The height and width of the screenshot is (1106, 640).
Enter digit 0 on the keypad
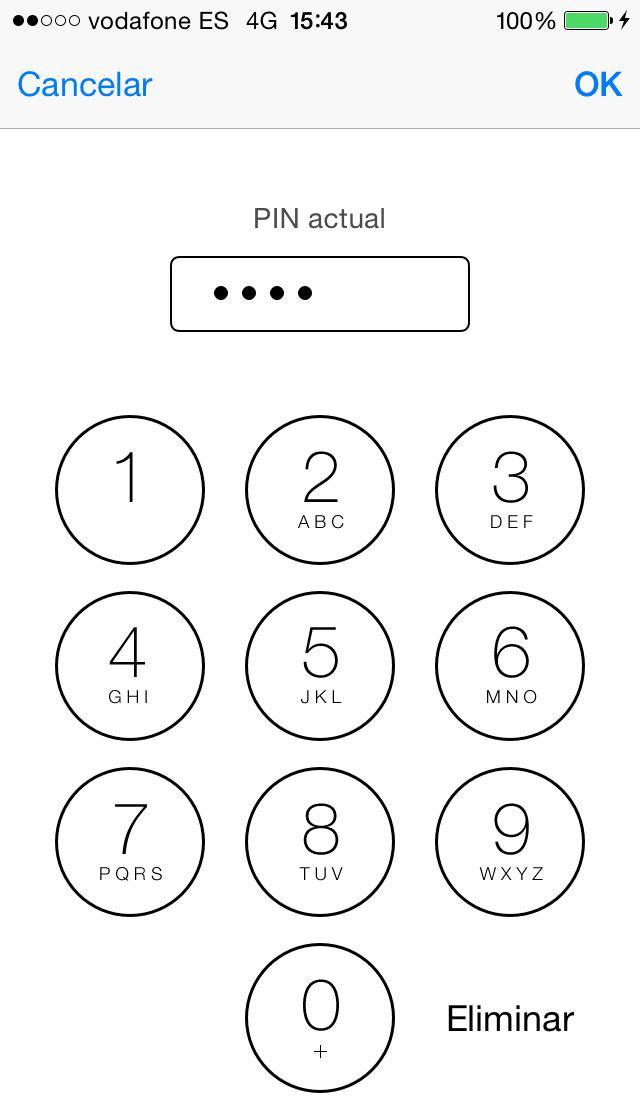320,1018
